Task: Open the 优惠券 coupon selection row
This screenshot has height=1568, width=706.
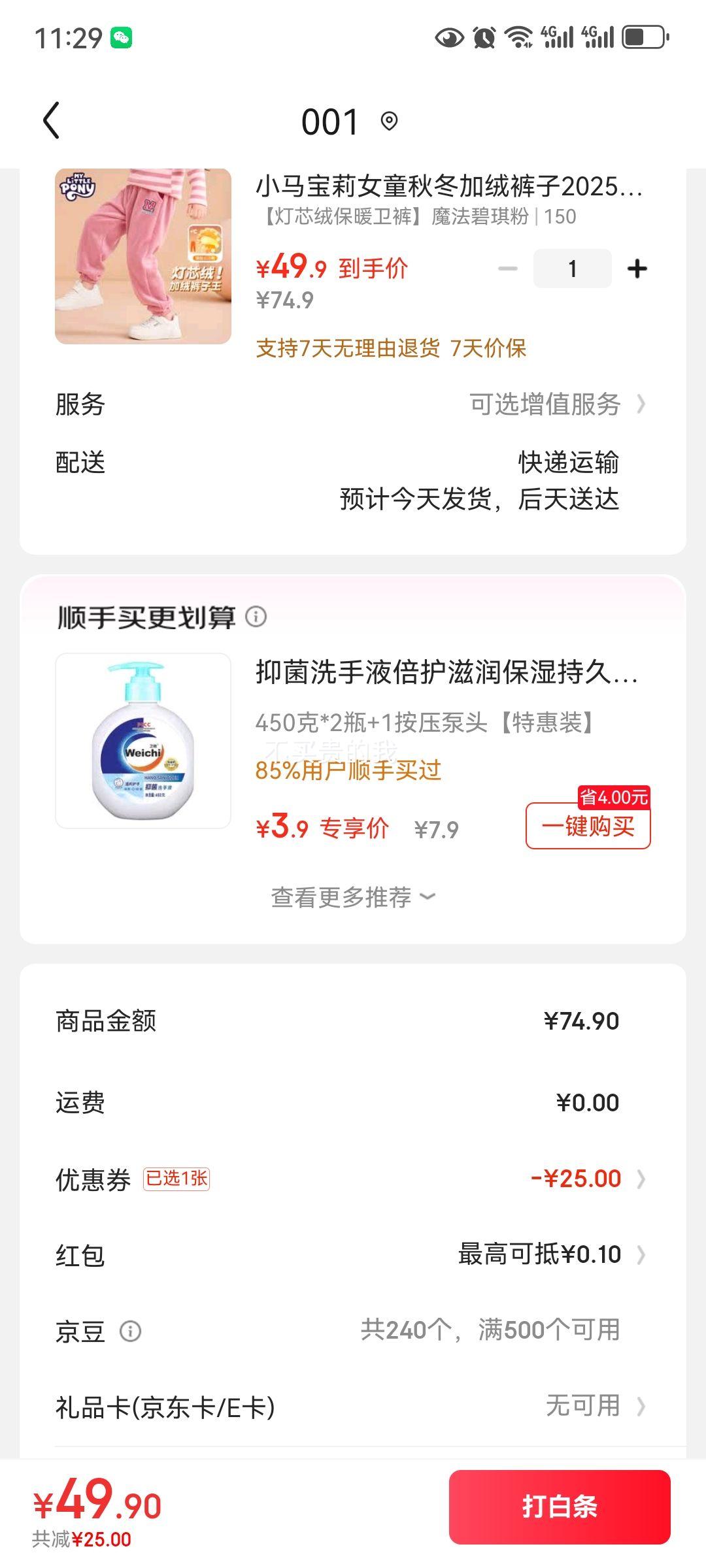Action: pos(353,1179)
